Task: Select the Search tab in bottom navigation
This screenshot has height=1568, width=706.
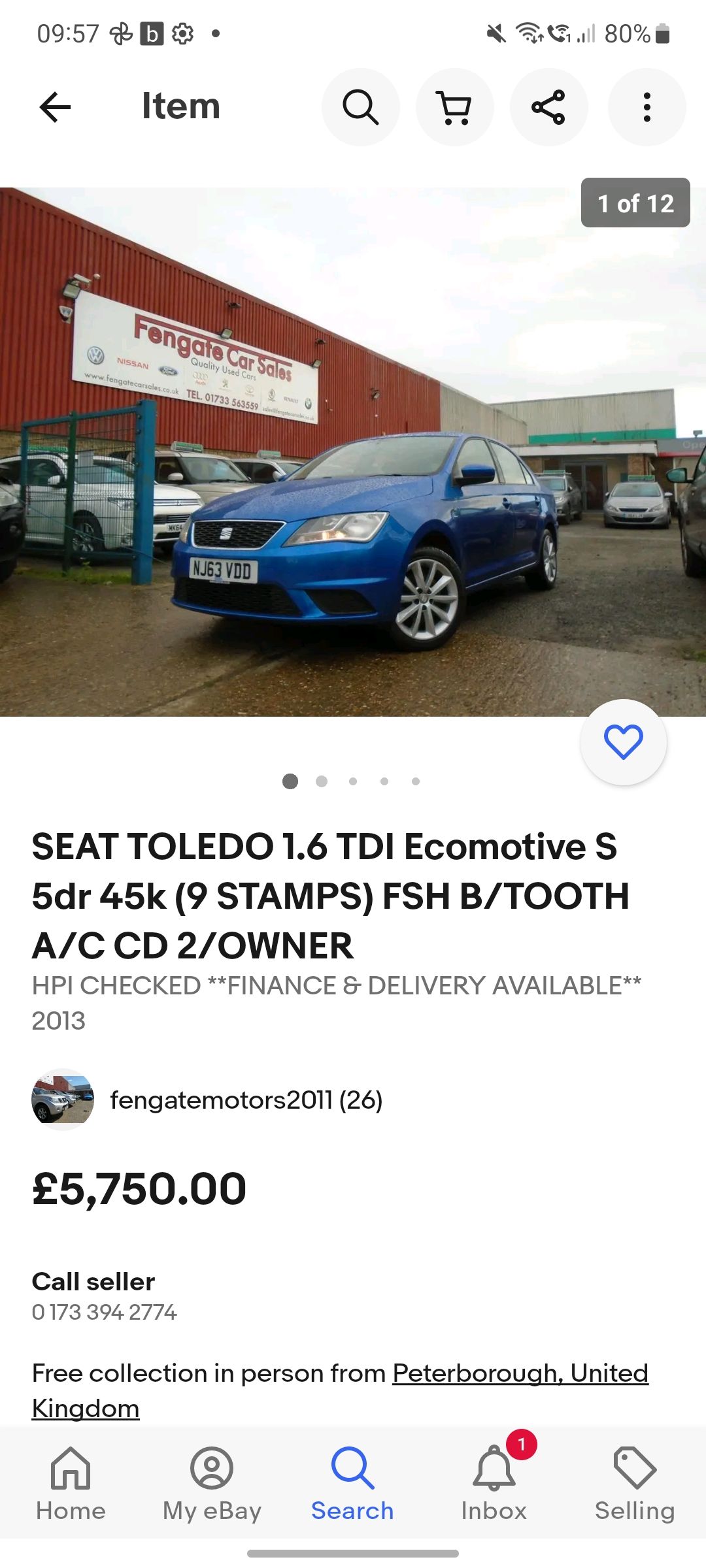Action: click(x=352, y=1484)
